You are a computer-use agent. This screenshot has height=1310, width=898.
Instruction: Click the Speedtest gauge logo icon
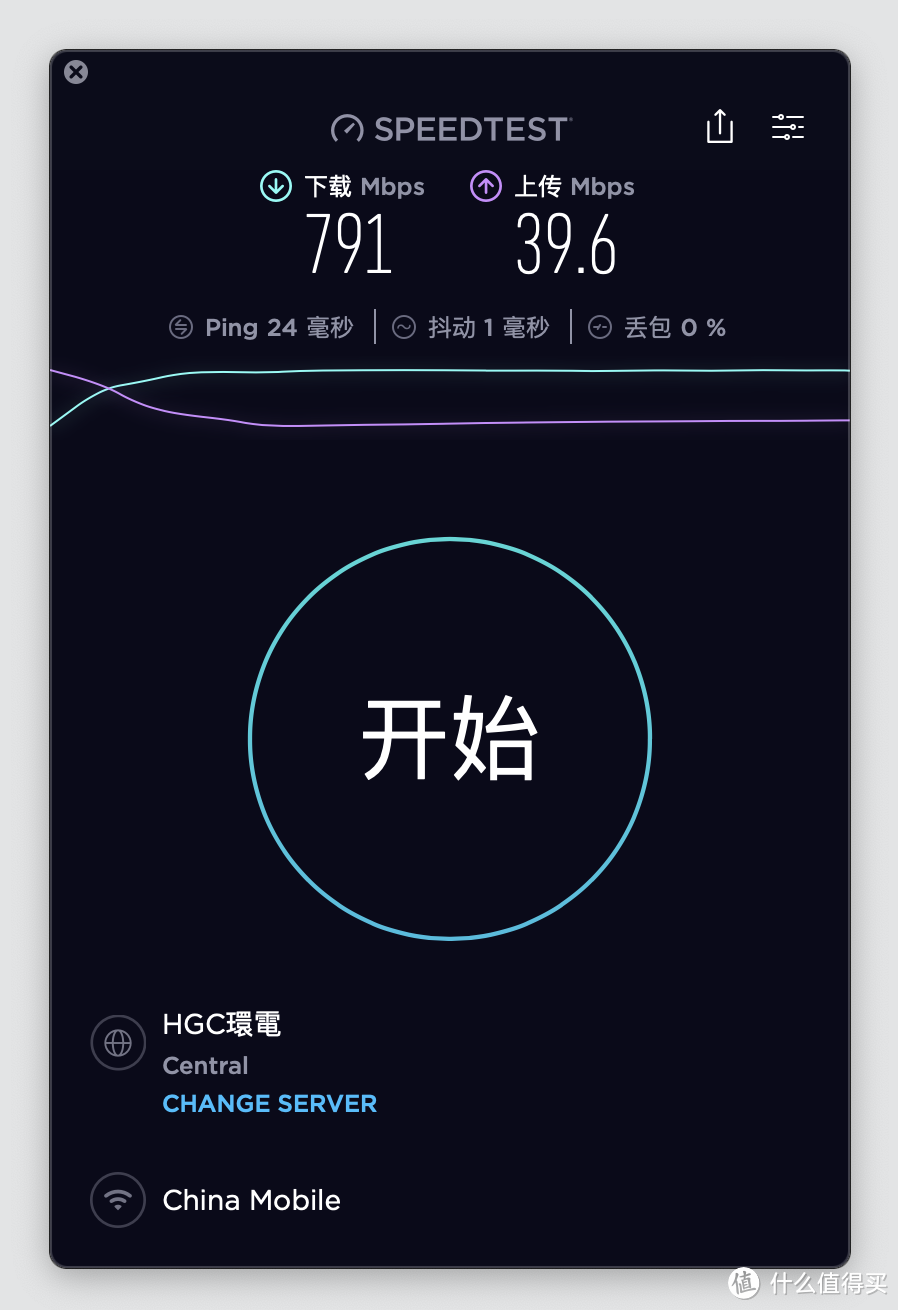[x=345, y=128]
